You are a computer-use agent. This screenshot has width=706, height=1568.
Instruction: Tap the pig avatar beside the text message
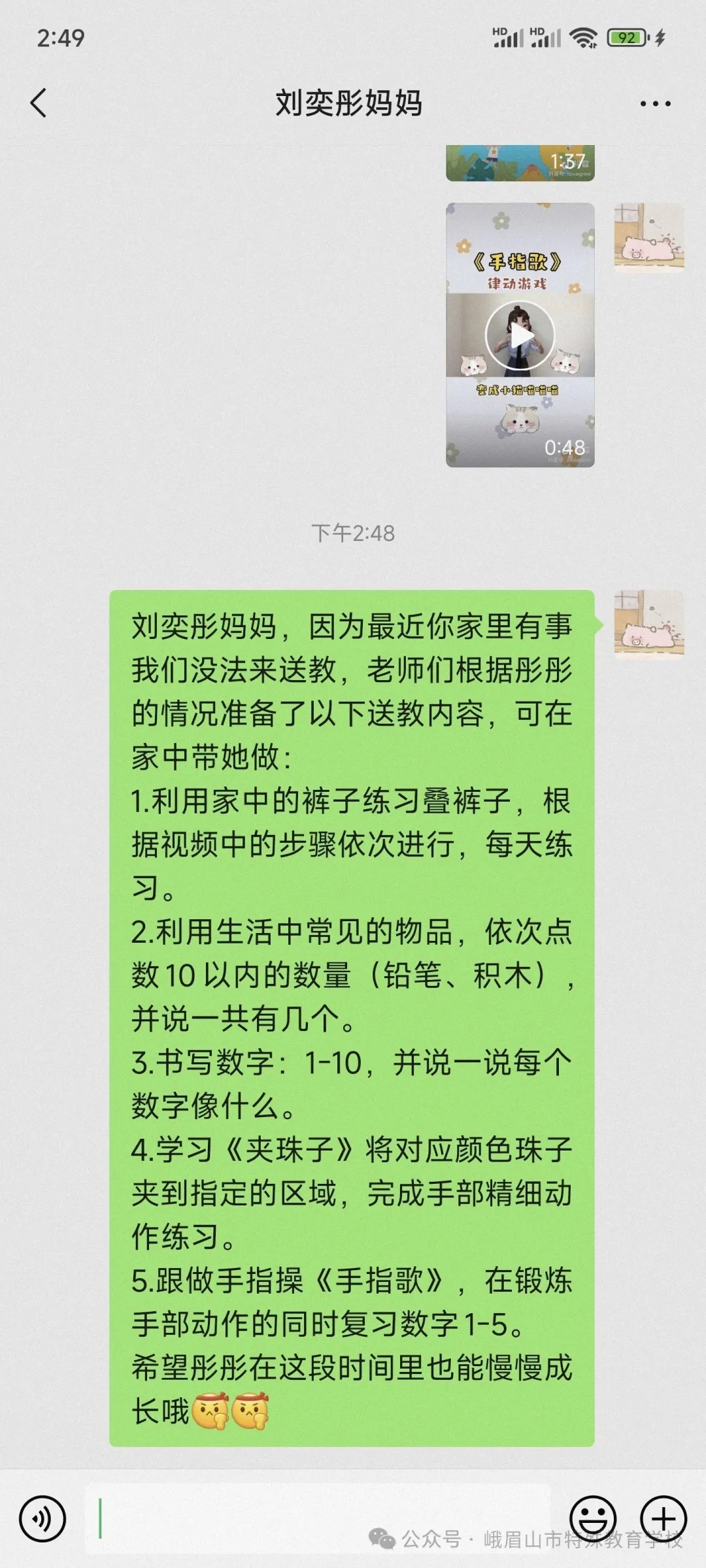pyautogui.click(x=648, y=624)
